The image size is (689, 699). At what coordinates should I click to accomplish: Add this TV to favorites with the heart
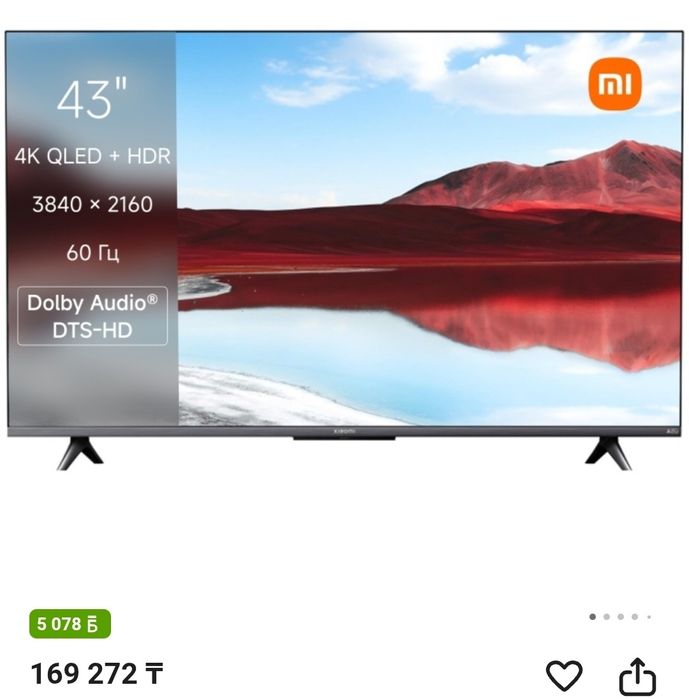tap(565, 676)
